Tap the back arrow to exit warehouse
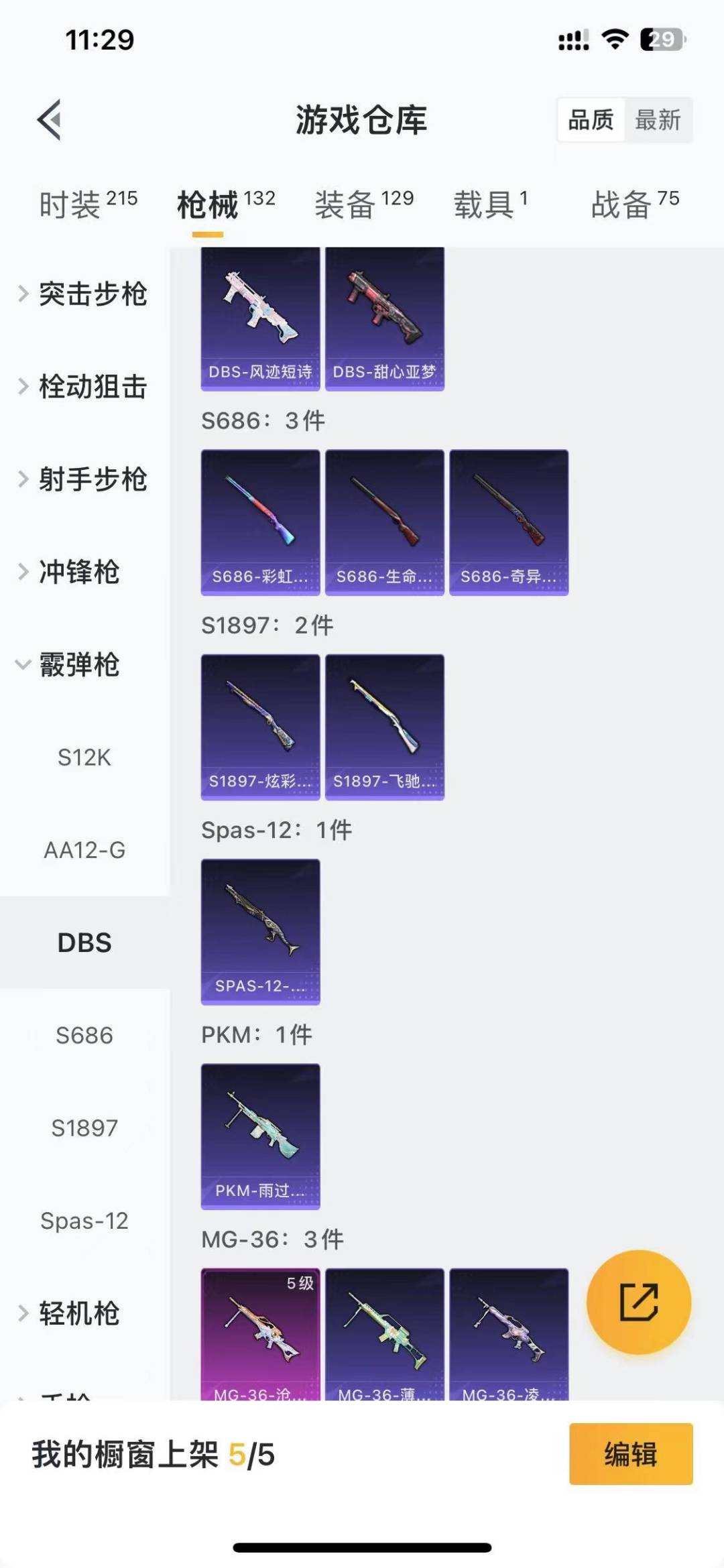724x1568 pixels. pos(48,121)
